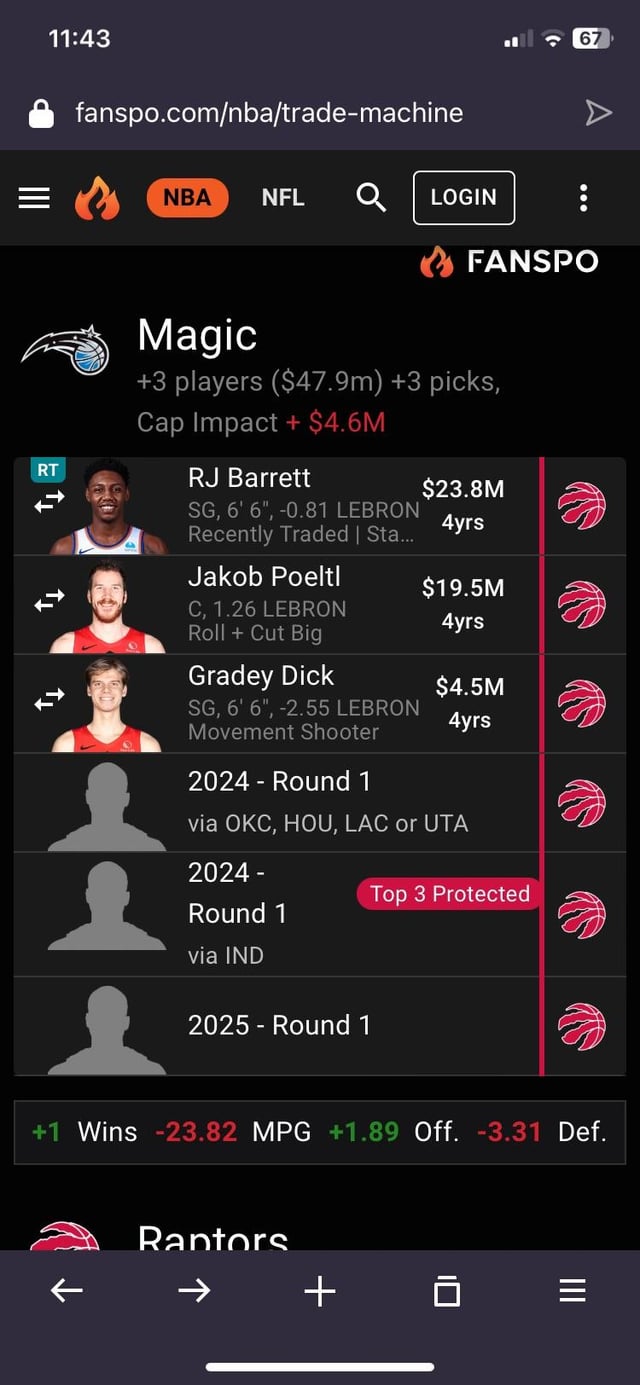Open the browser menu in bottom toolbar
Viewport: 640px width, 1385px height.
pyautogui.click(x=572, y=1291)
